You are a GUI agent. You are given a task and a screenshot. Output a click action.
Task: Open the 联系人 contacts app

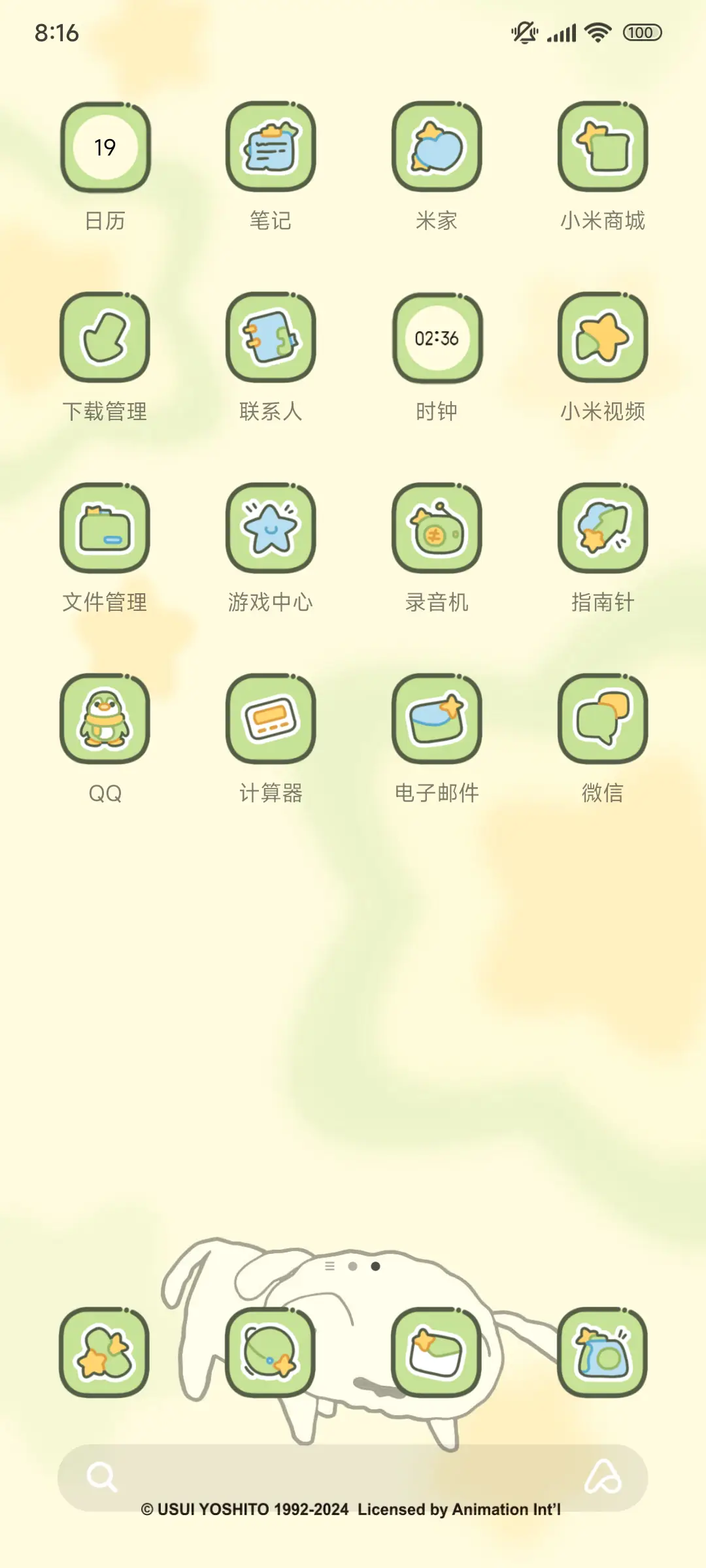pyautogui.click(x=271, y=338)
